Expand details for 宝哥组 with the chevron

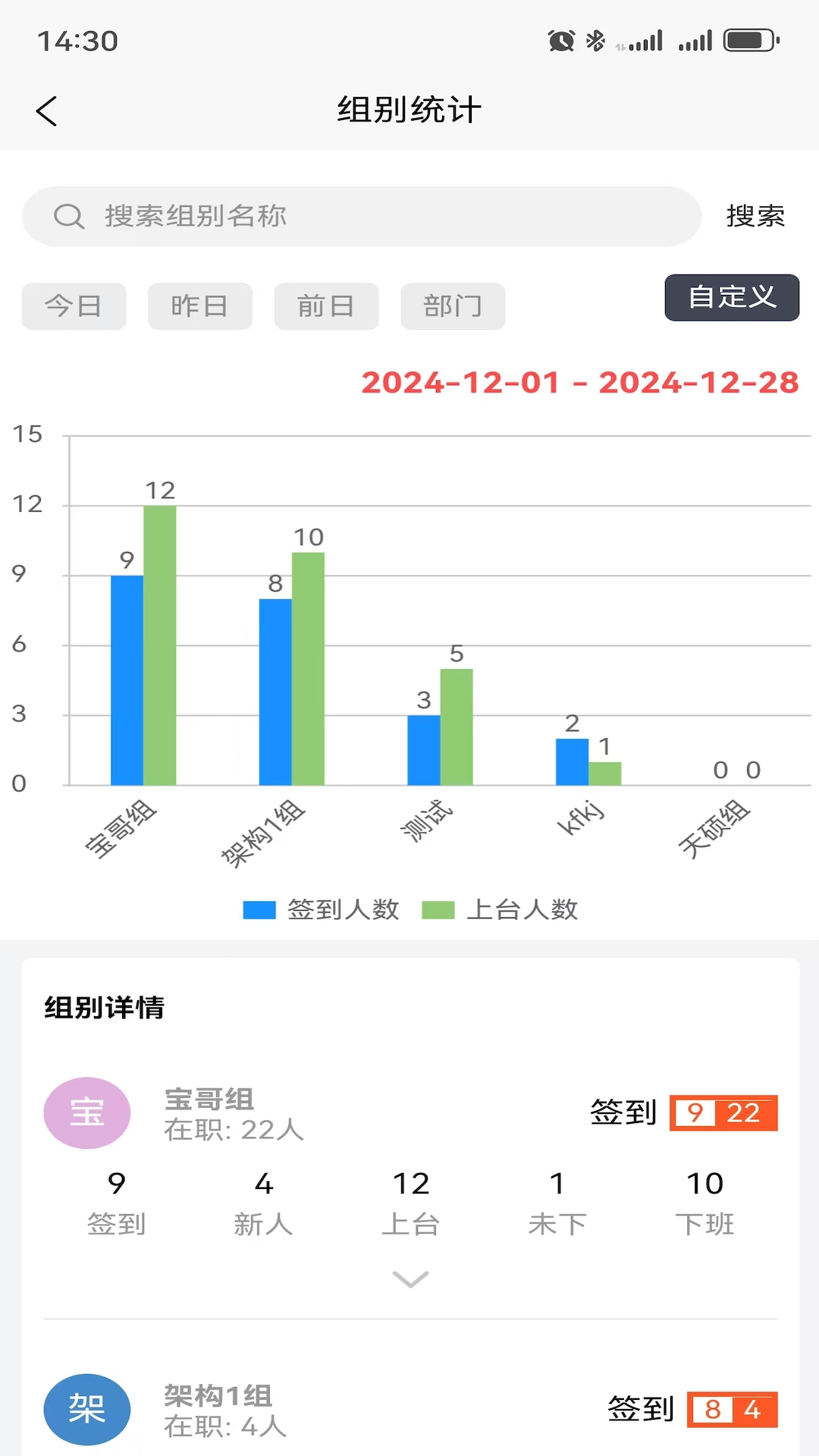click(x=409, y=1279)
